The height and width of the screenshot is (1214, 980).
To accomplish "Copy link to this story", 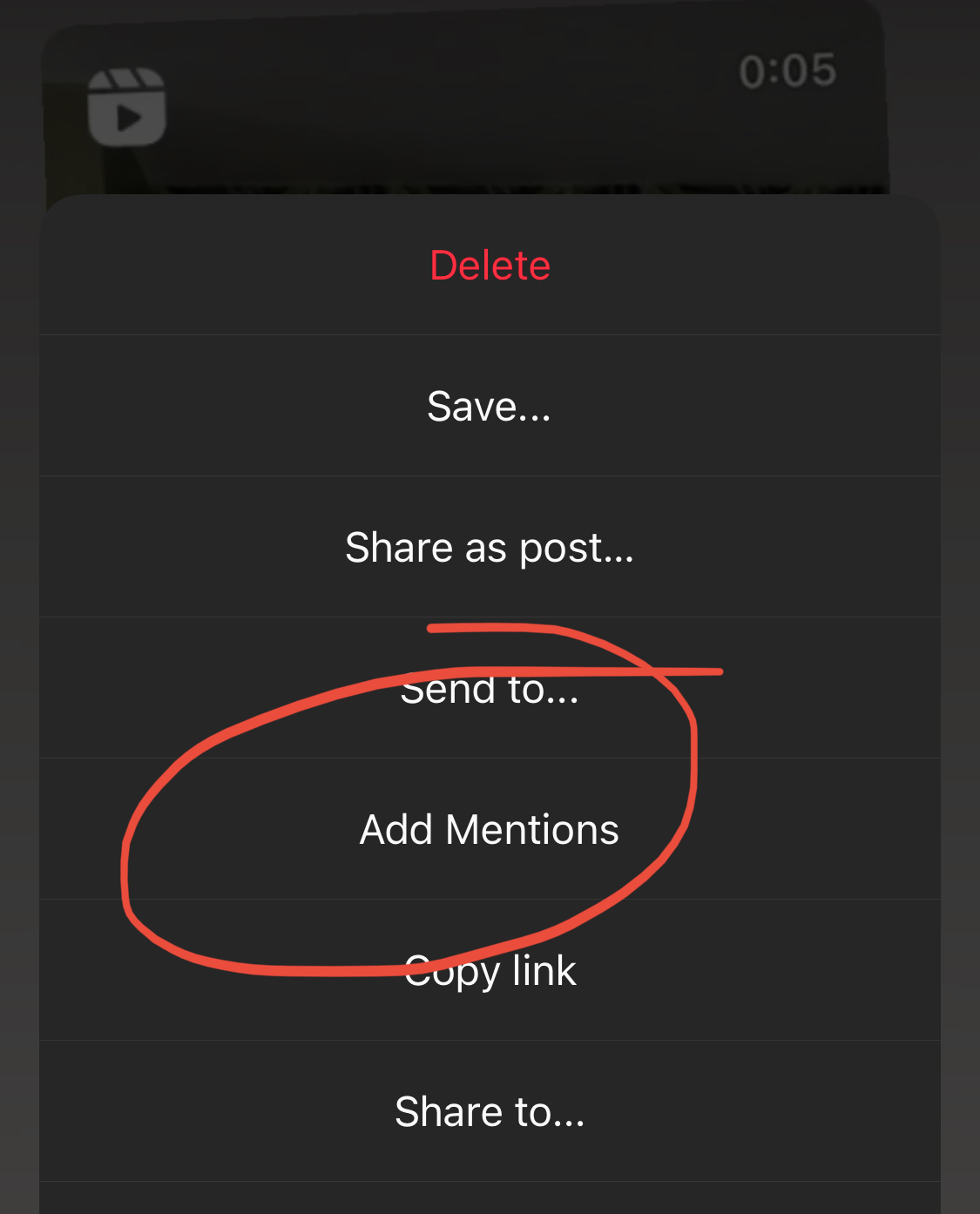I will (x=490, y=970).
